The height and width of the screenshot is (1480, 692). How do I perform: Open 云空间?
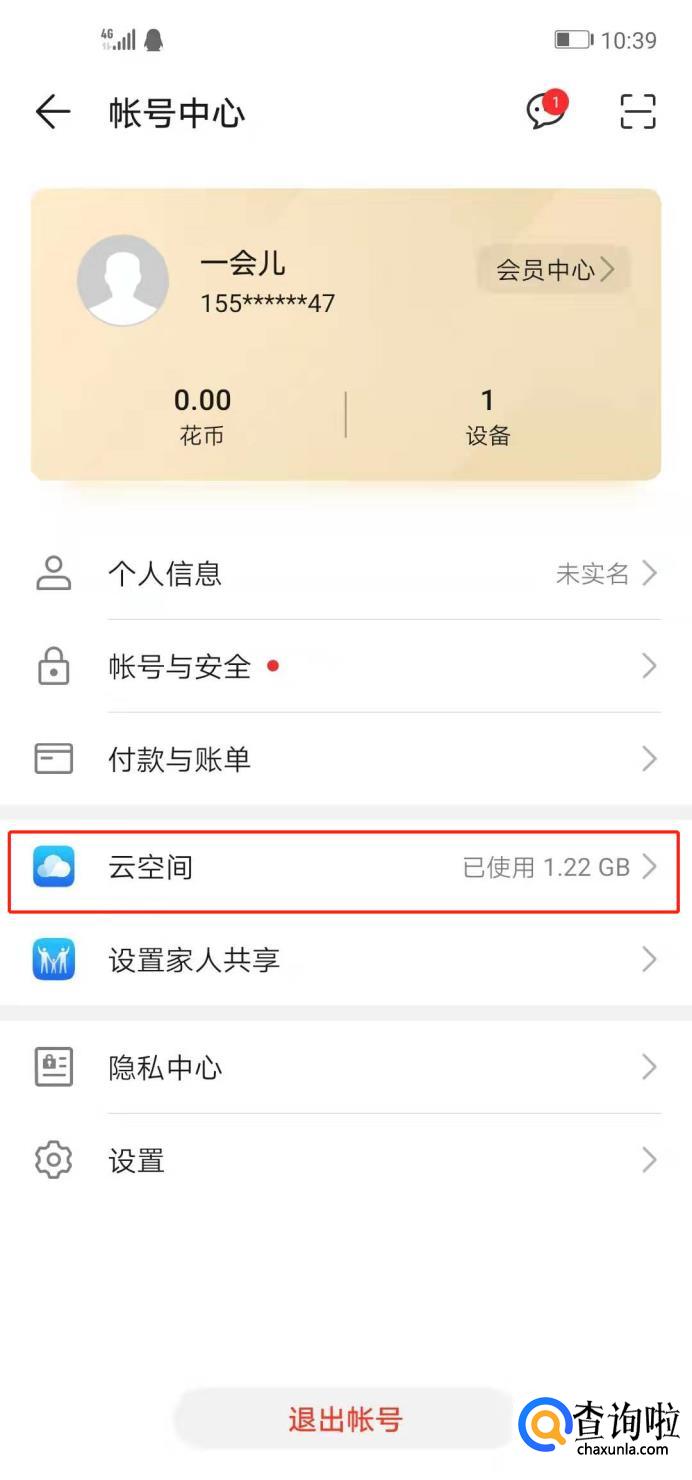[x=345, y=867]
